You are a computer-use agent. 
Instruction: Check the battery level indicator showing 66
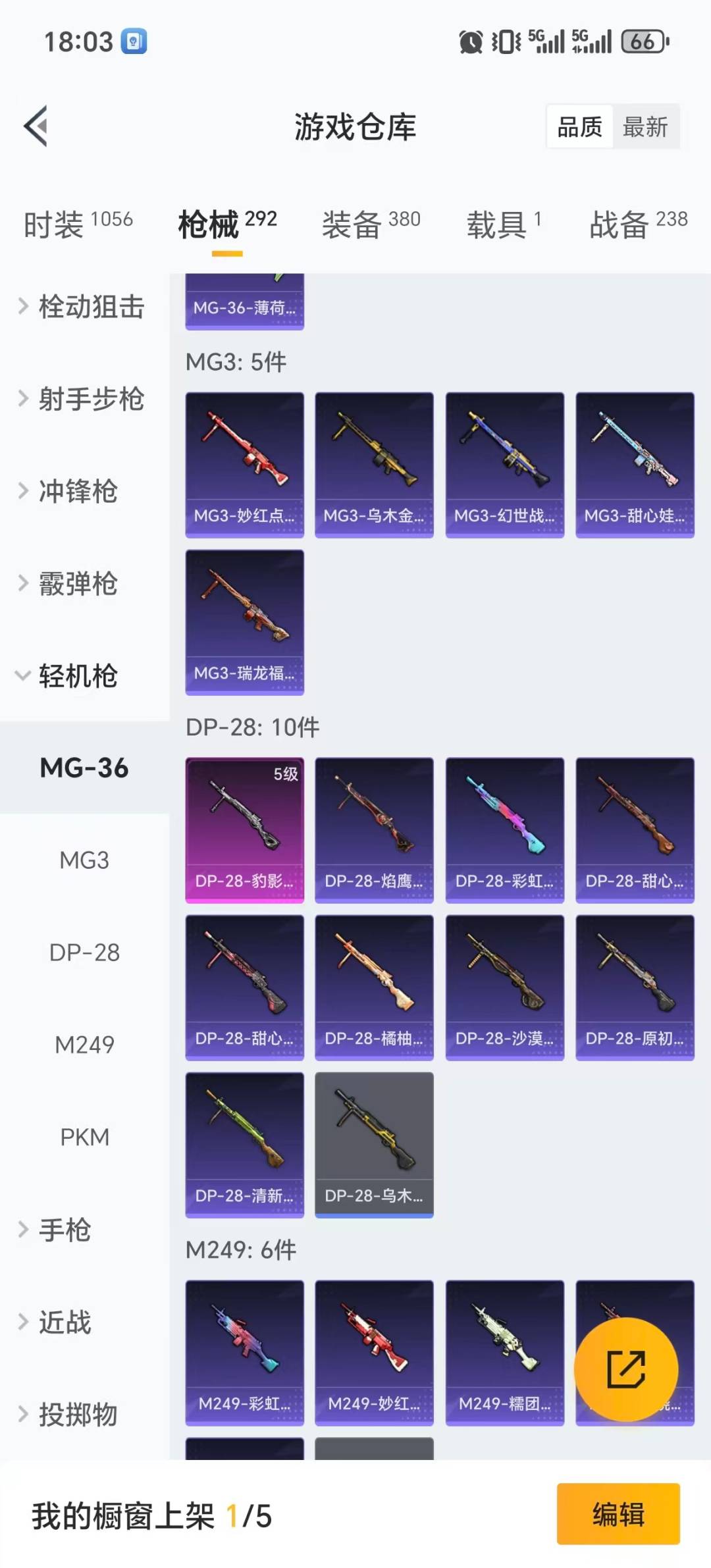pos(642,42)
